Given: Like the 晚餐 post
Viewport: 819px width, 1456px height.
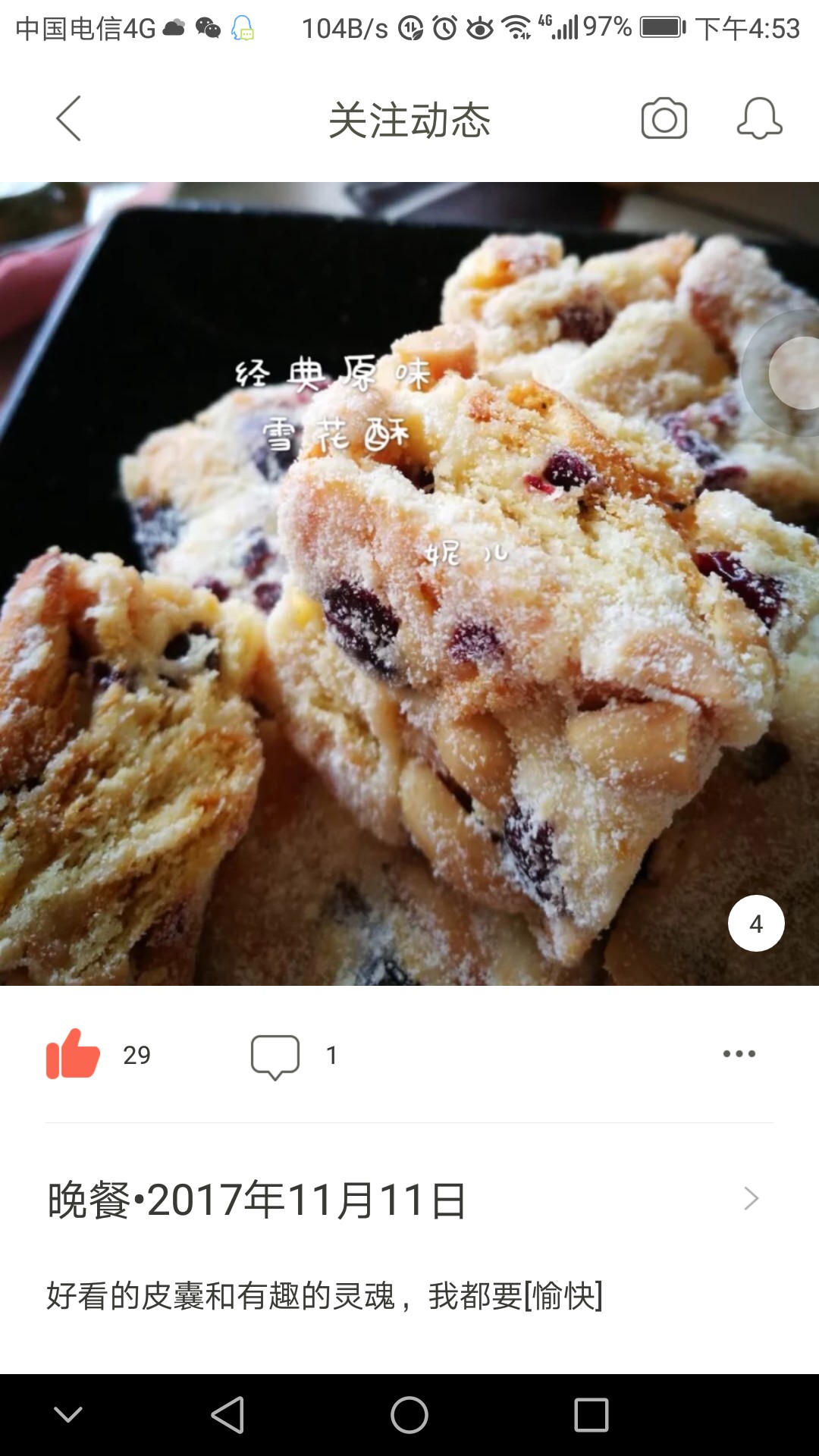Looking at the screenshot, I should 74,1054.
